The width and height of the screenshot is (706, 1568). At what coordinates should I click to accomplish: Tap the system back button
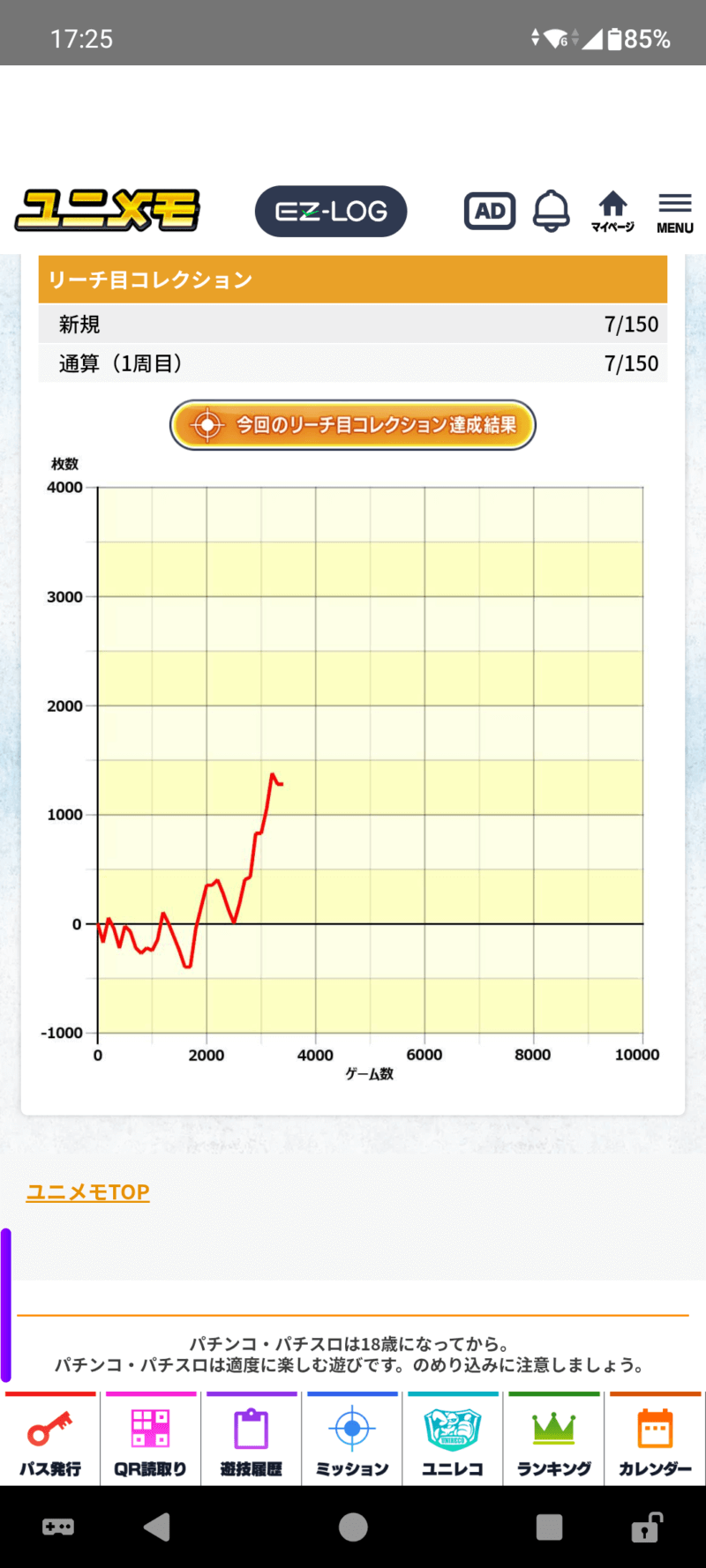[157, 1527]
